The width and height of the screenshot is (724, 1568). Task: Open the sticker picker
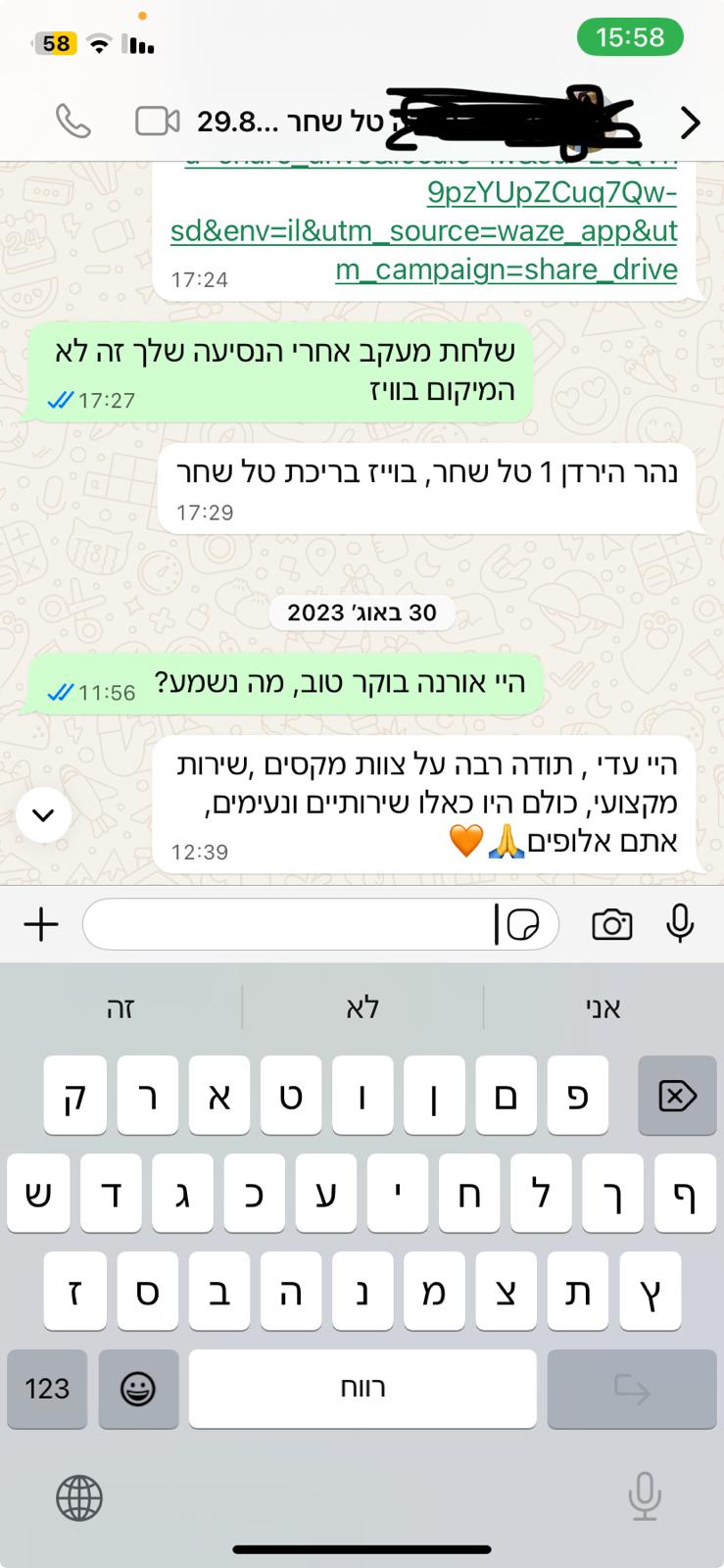point(524,924)
